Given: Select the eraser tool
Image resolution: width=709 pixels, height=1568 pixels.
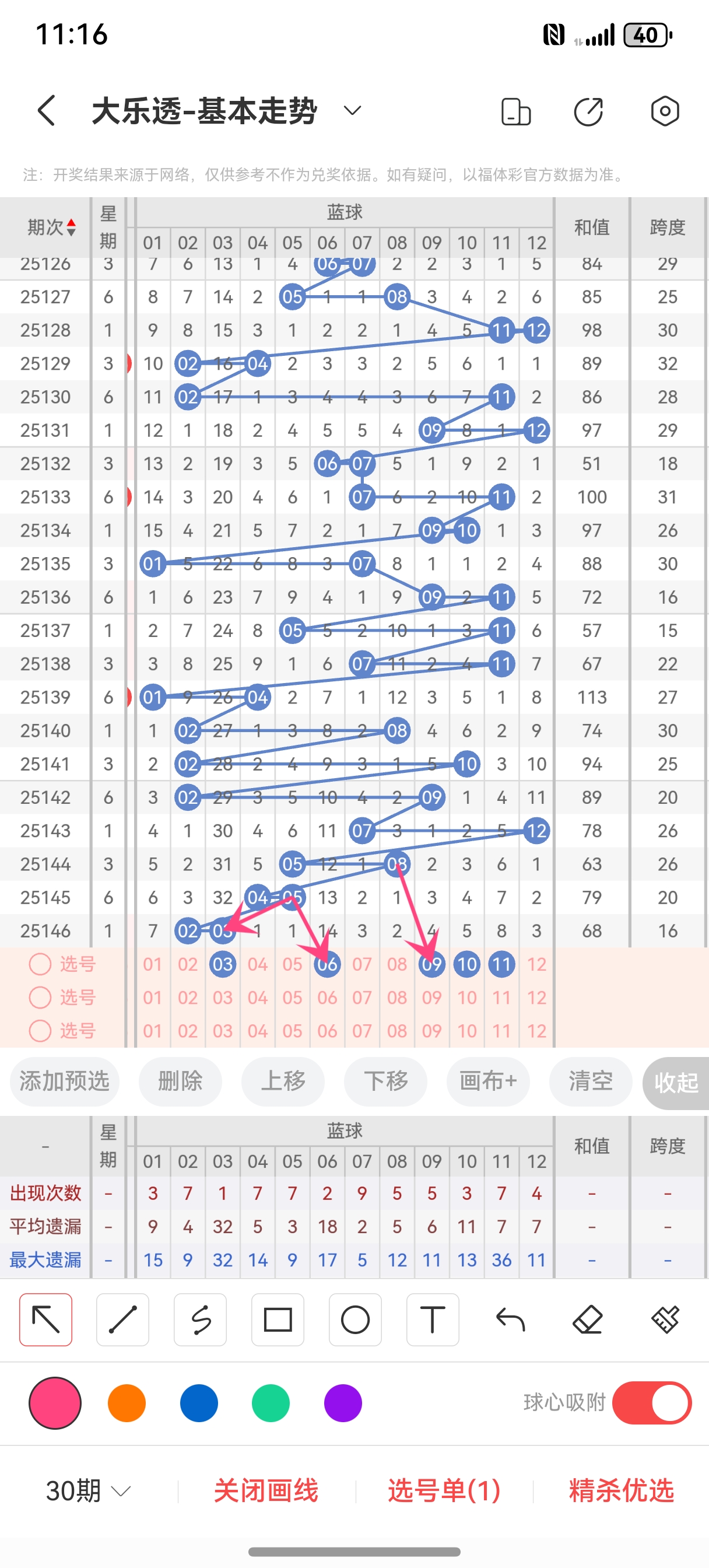Looking at the screenshot, I should click(588, 1319).
